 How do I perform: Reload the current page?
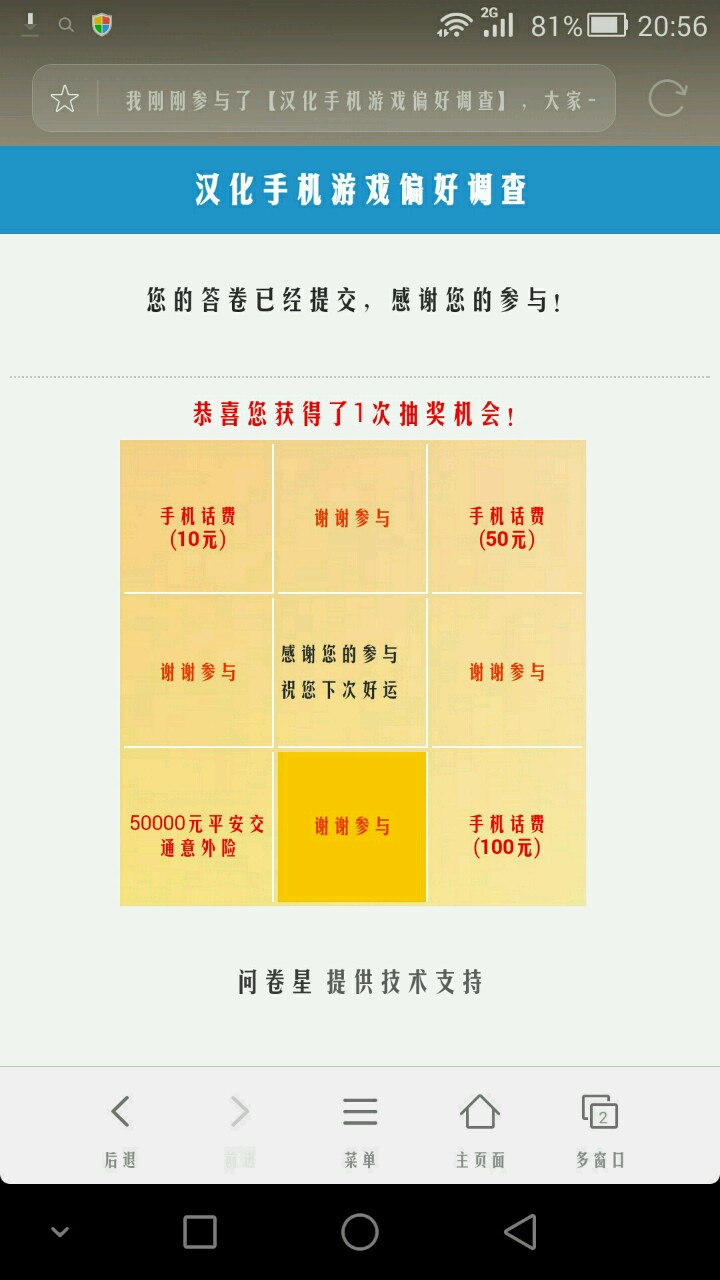click(667, 99)
